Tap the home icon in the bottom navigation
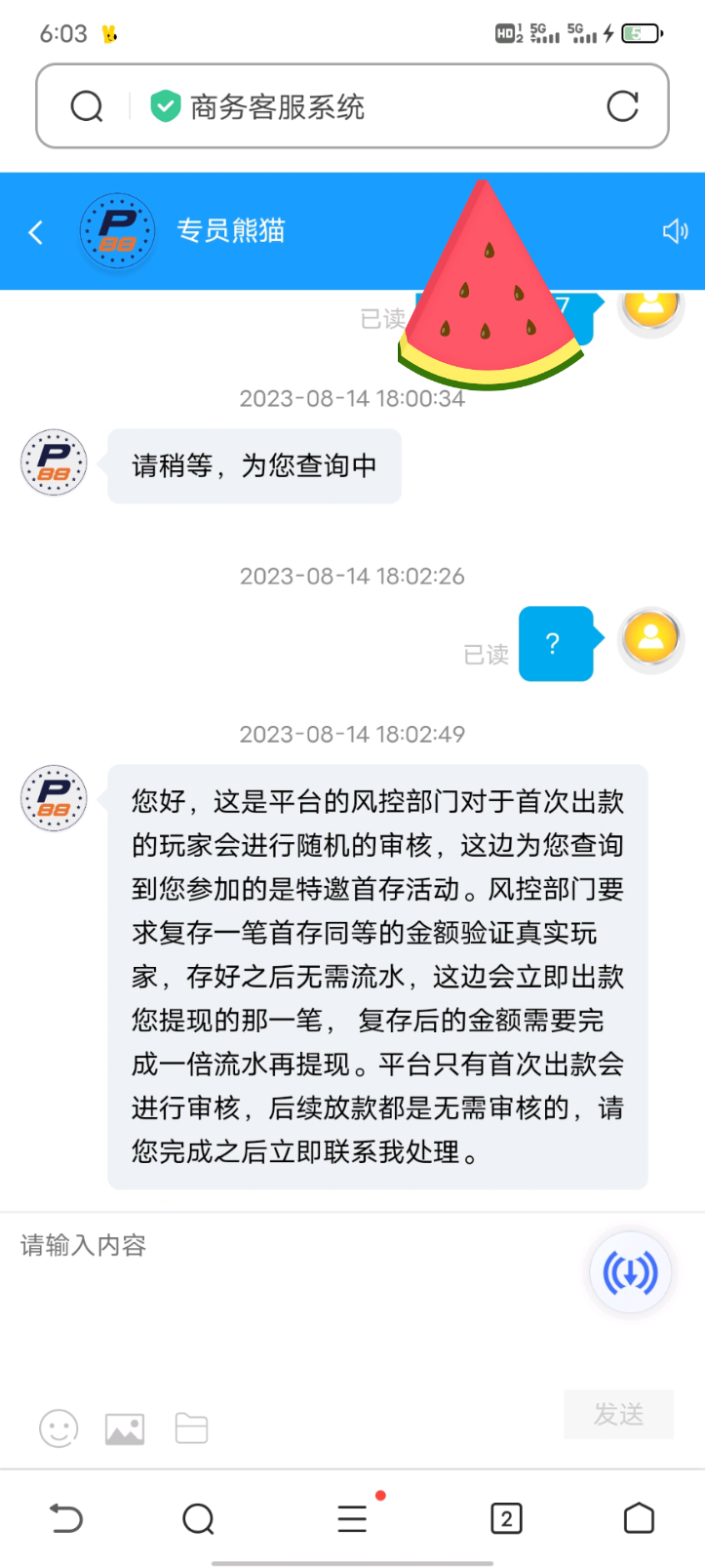705x1568 pixels. (639, 1518)
